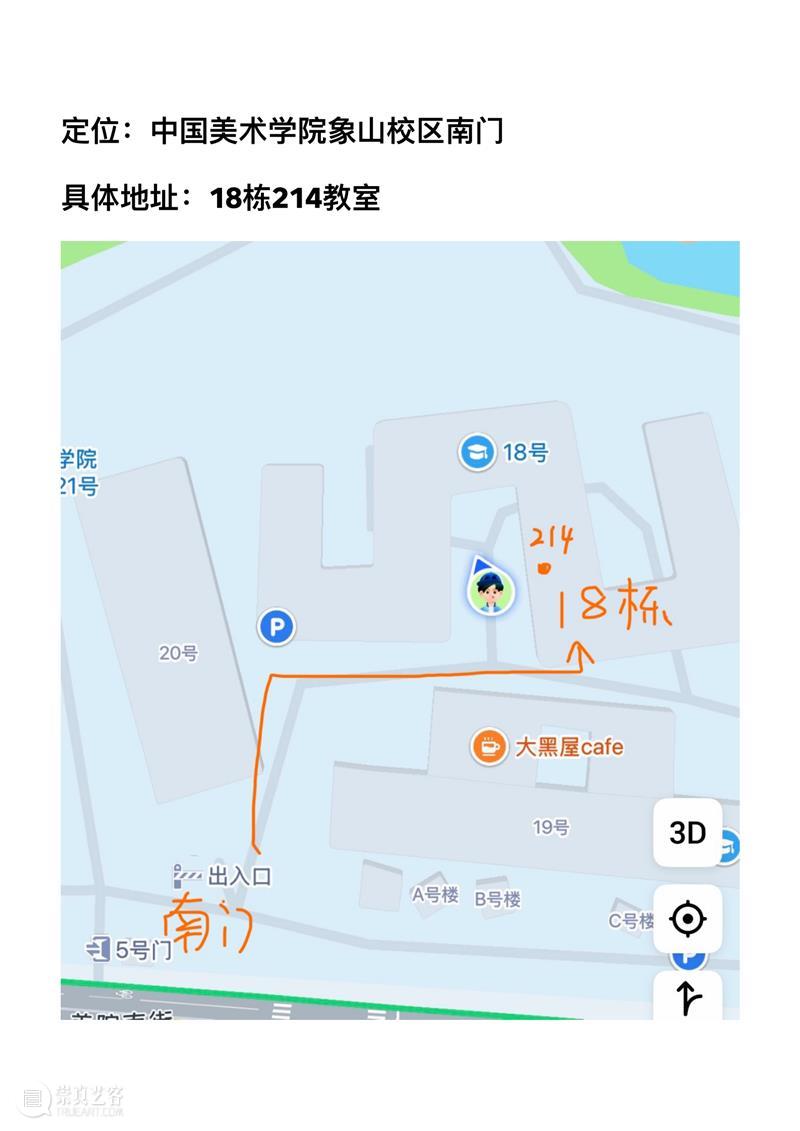Click the handwritten 南门 annotation
The width and height of the screenshot is (800, 1131).
pyautogui.click(x=208, y=925)
